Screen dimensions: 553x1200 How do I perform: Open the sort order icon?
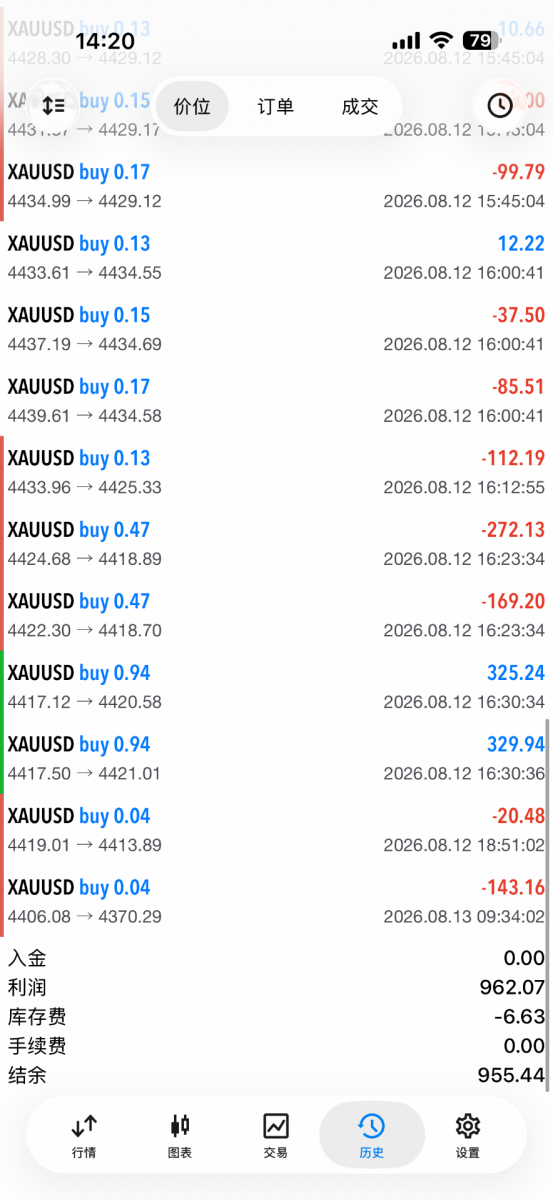53,105
